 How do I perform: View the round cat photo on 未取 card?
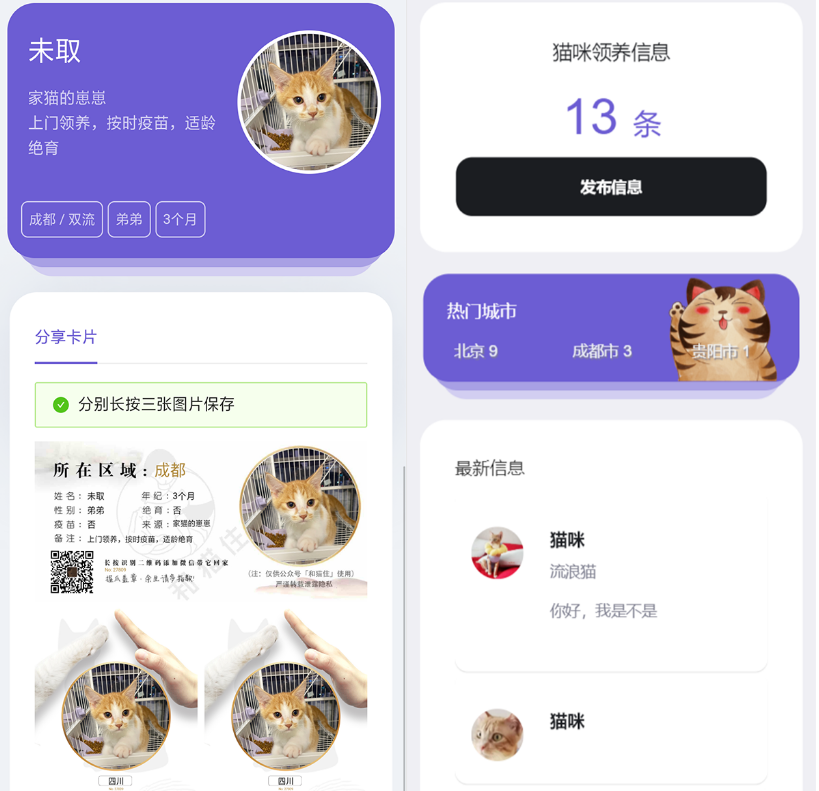click(x=309, y=101)
